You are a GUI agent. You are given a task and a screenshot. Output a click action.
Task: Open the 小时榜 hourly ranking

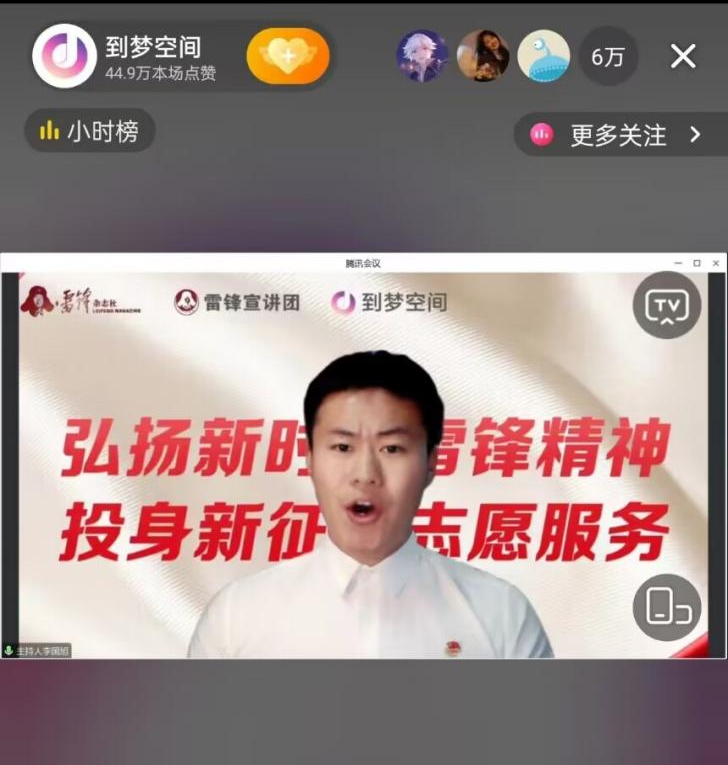point(90,131)
